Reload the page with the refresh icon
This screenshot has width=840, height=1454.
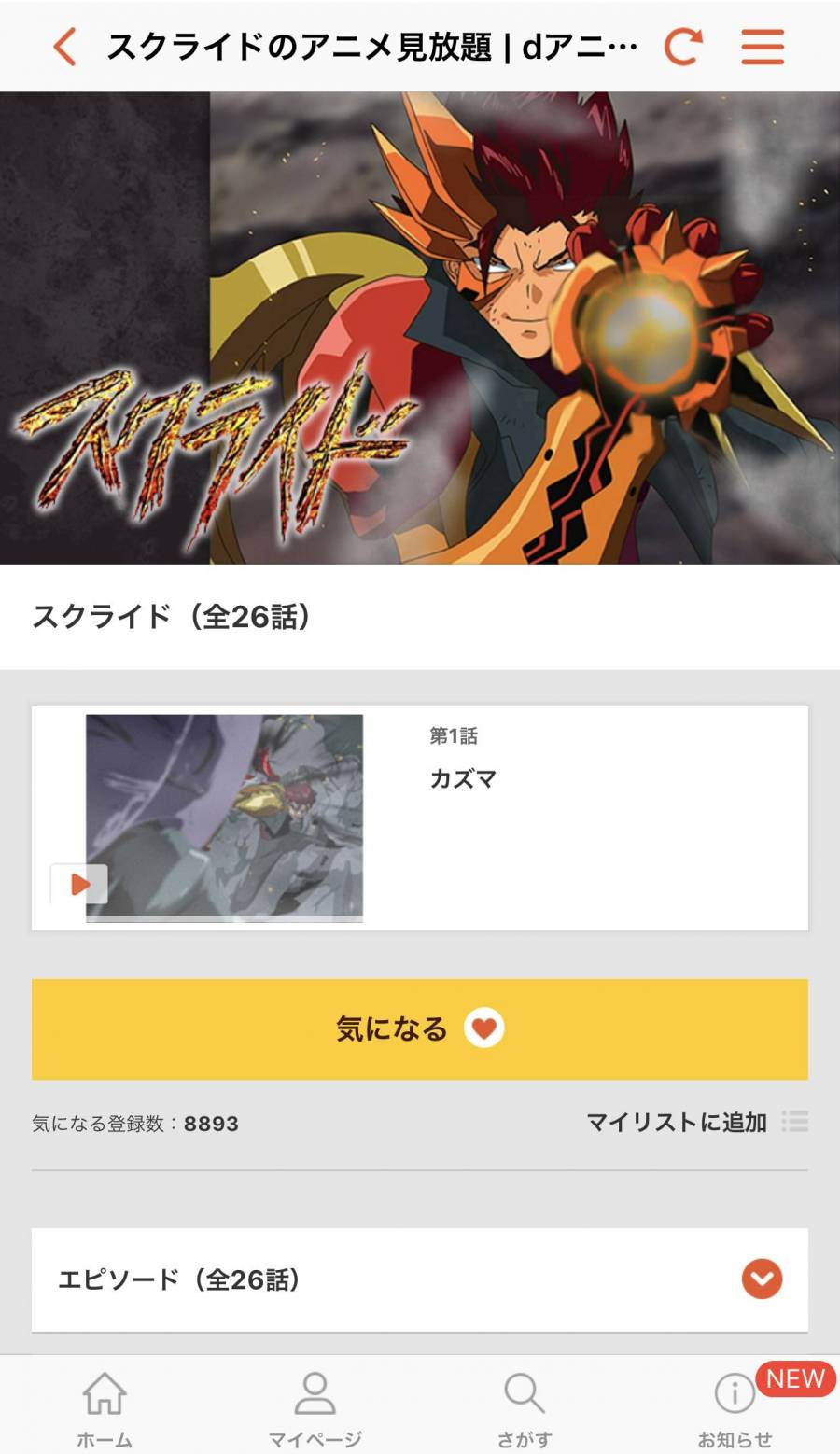[682, 46]
